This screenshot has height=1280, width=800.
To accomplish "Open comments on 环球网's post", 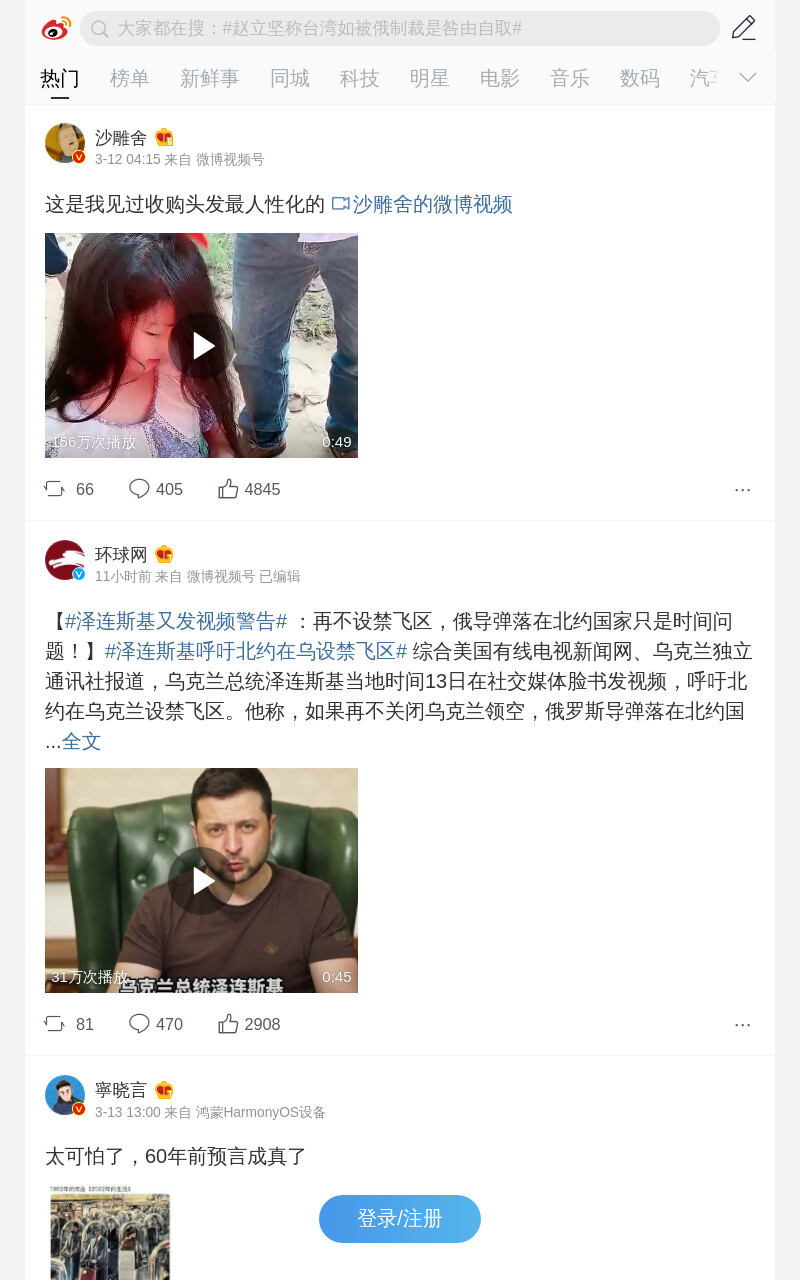I will [x=156, y=1024].
